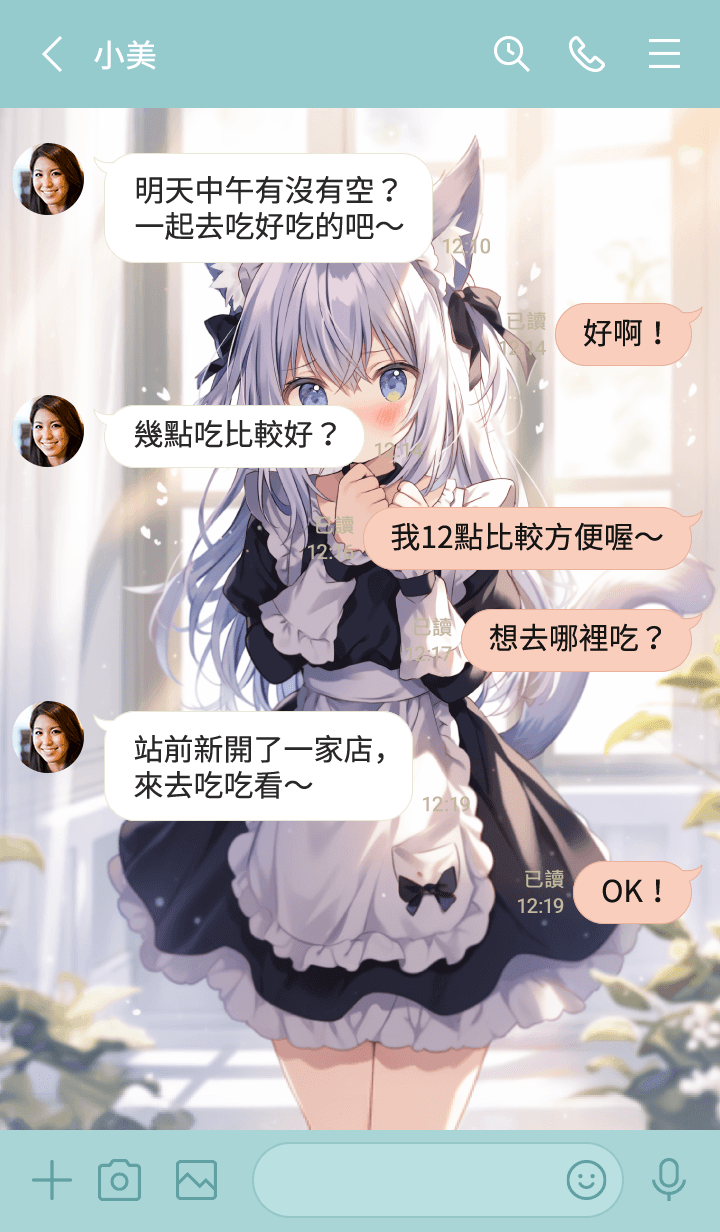The height and width of the screenshot is (1232, 720).
Task: View 小美's profile from her top avatar
Action: pos(48,179)
